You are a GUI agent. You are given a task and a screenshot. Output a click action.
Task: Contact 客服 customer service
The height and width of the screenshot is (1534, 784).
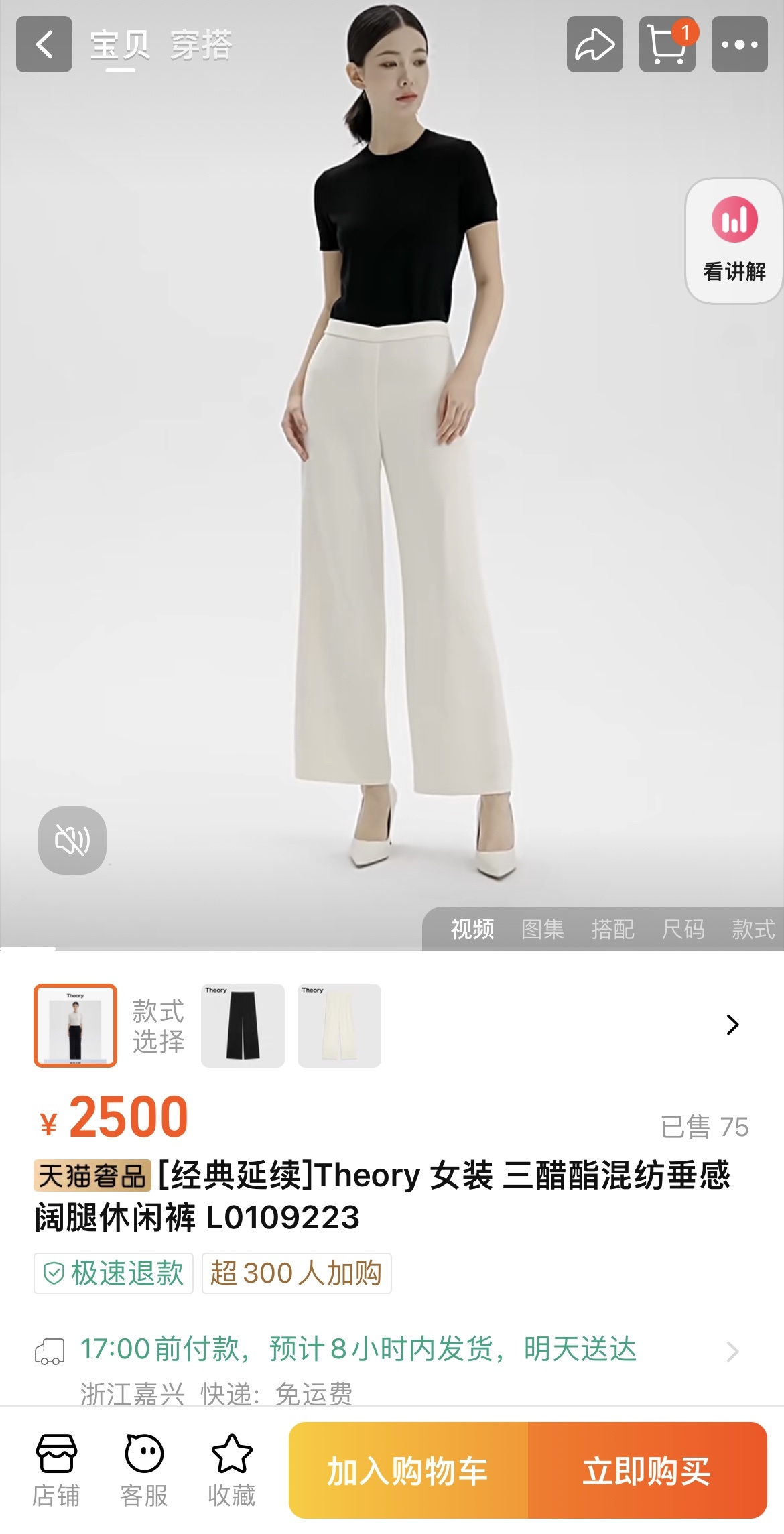click(144, 1470)
